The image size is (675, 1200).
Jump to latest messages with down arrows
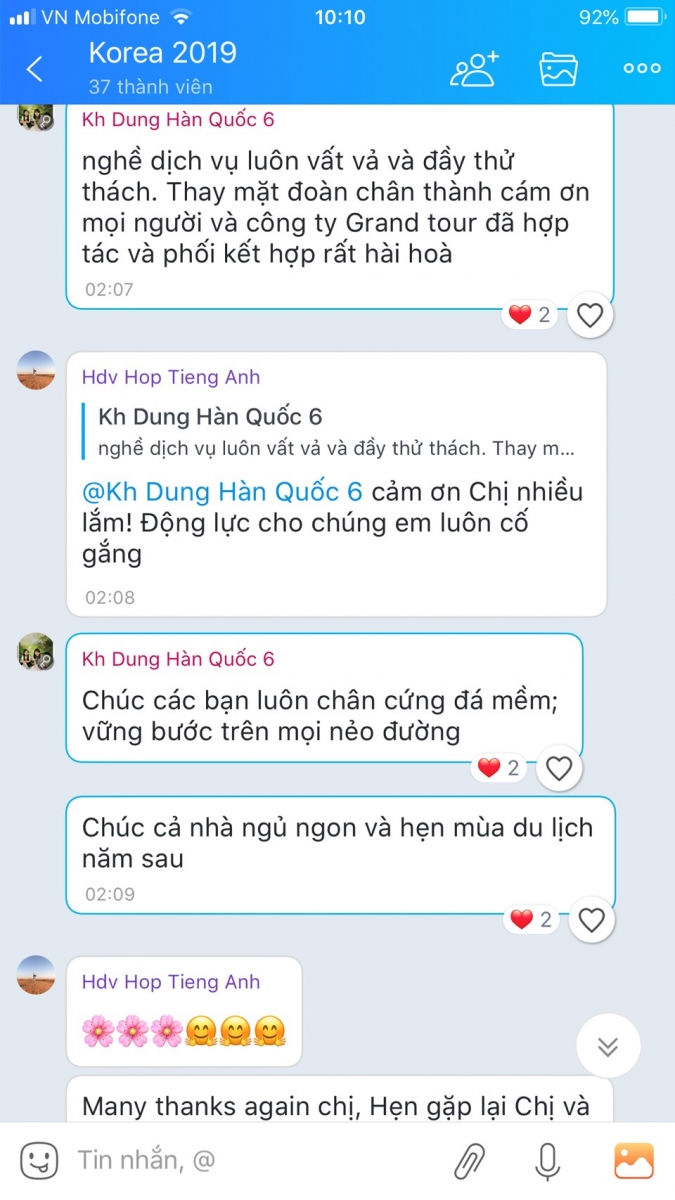(608, 1046)
